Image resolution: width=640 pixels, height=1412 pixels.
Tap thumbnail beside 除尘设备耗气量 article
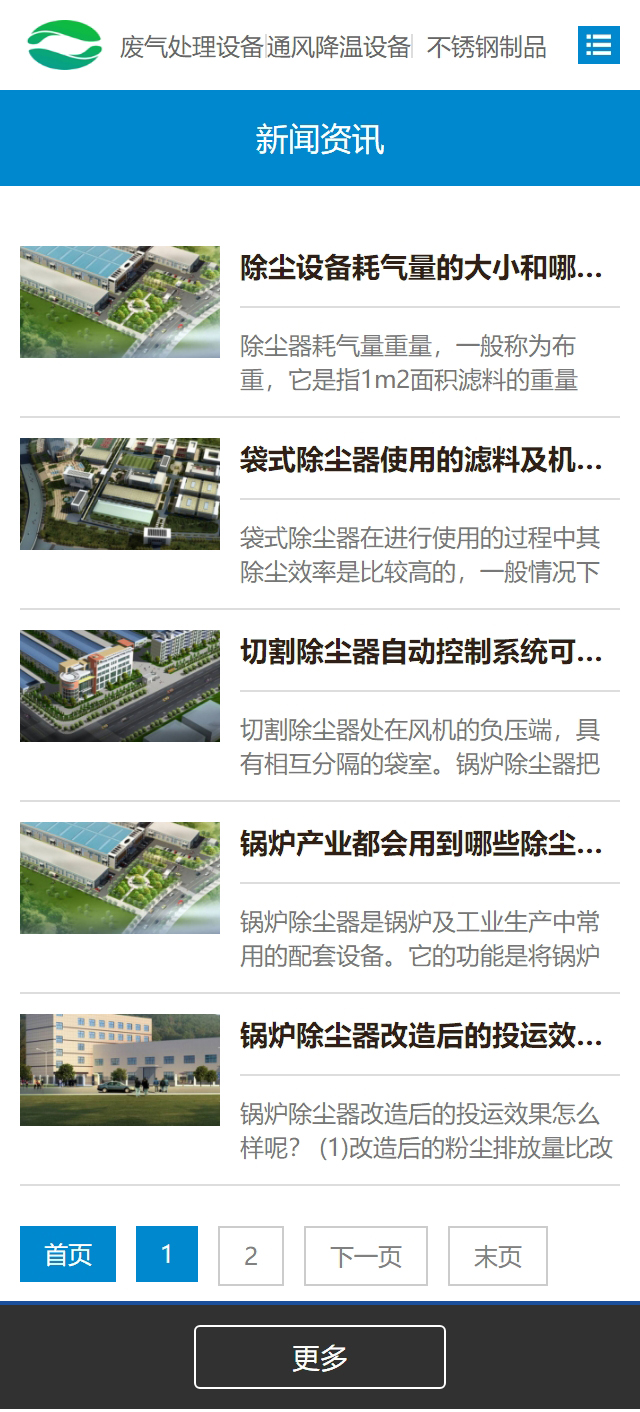coord(120,302)
